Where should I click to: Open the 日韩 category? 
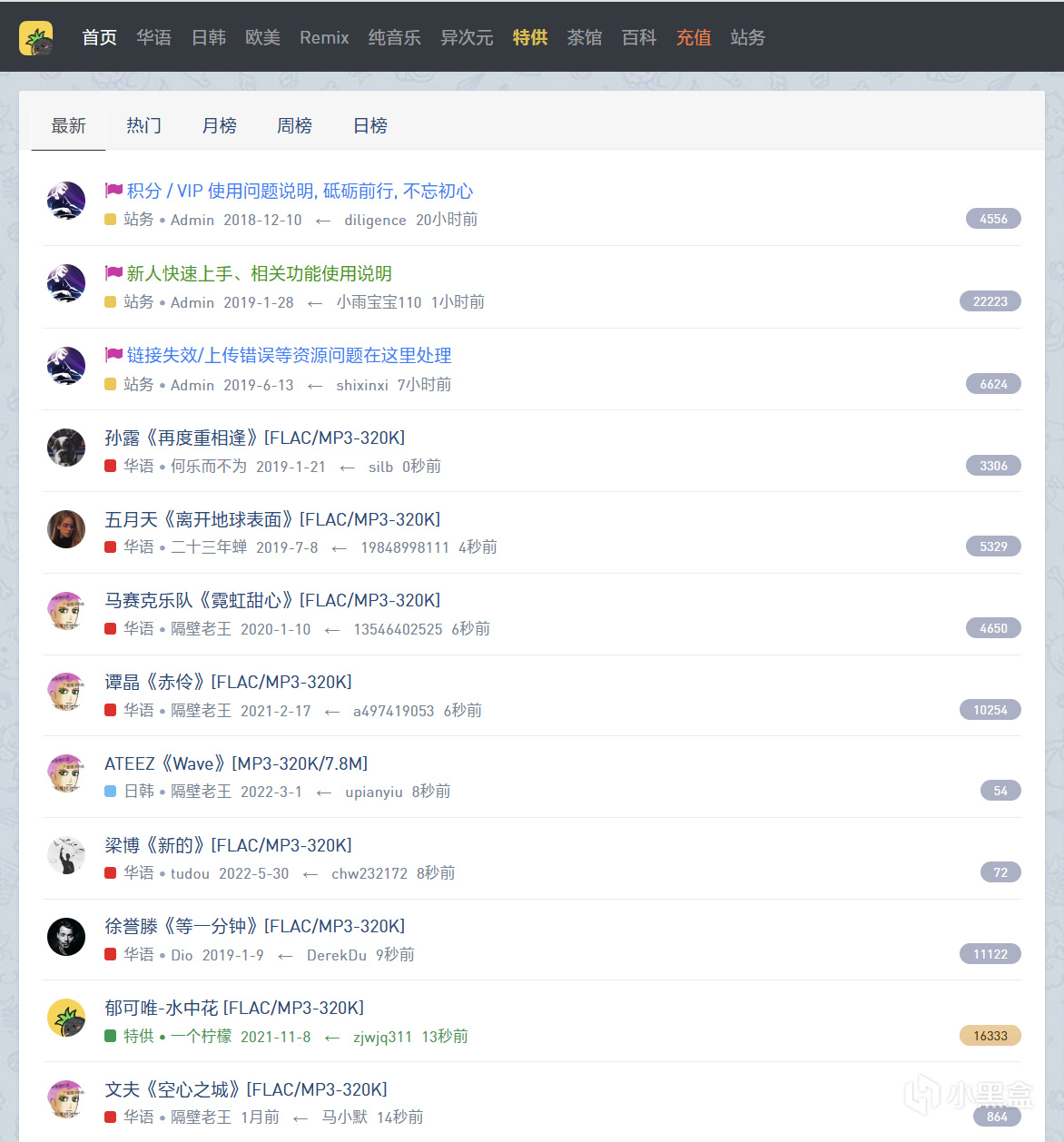coord(208,38)
